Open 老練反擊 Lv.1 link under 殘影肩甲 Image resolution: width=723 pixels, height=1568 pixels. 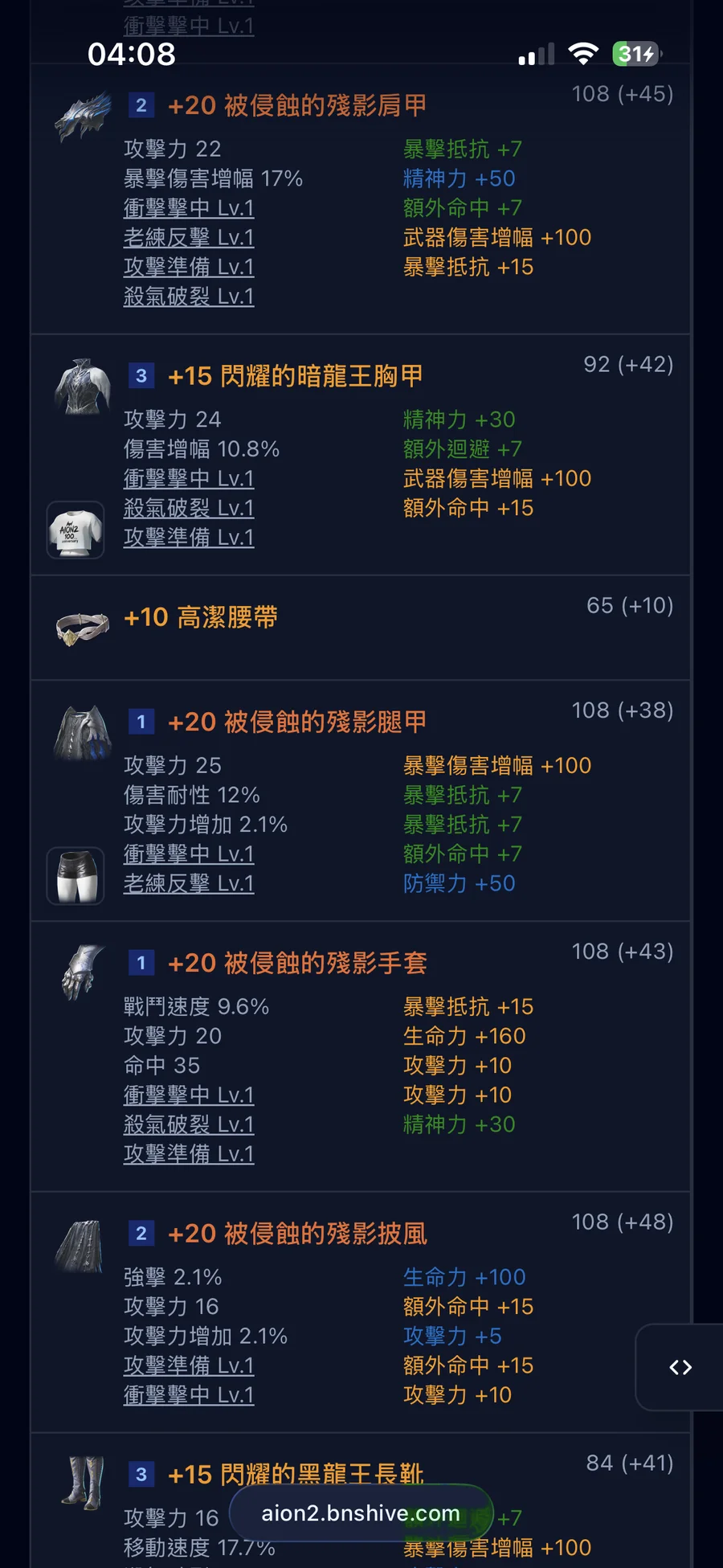click(x=189, y=238)
